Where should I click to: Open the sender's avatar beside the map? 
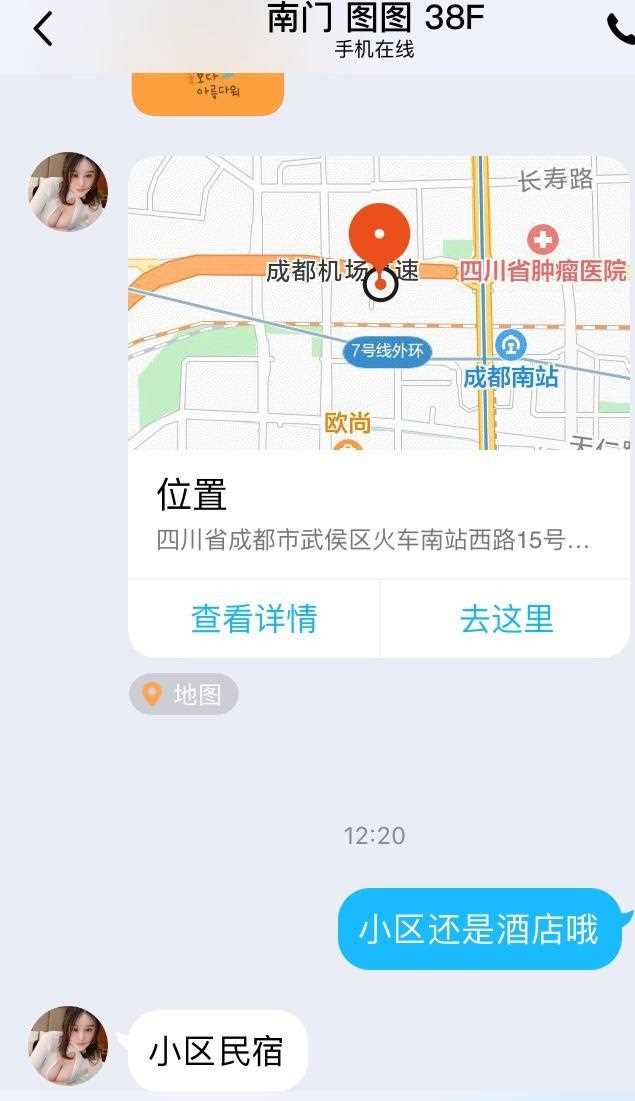click(67, 191)
